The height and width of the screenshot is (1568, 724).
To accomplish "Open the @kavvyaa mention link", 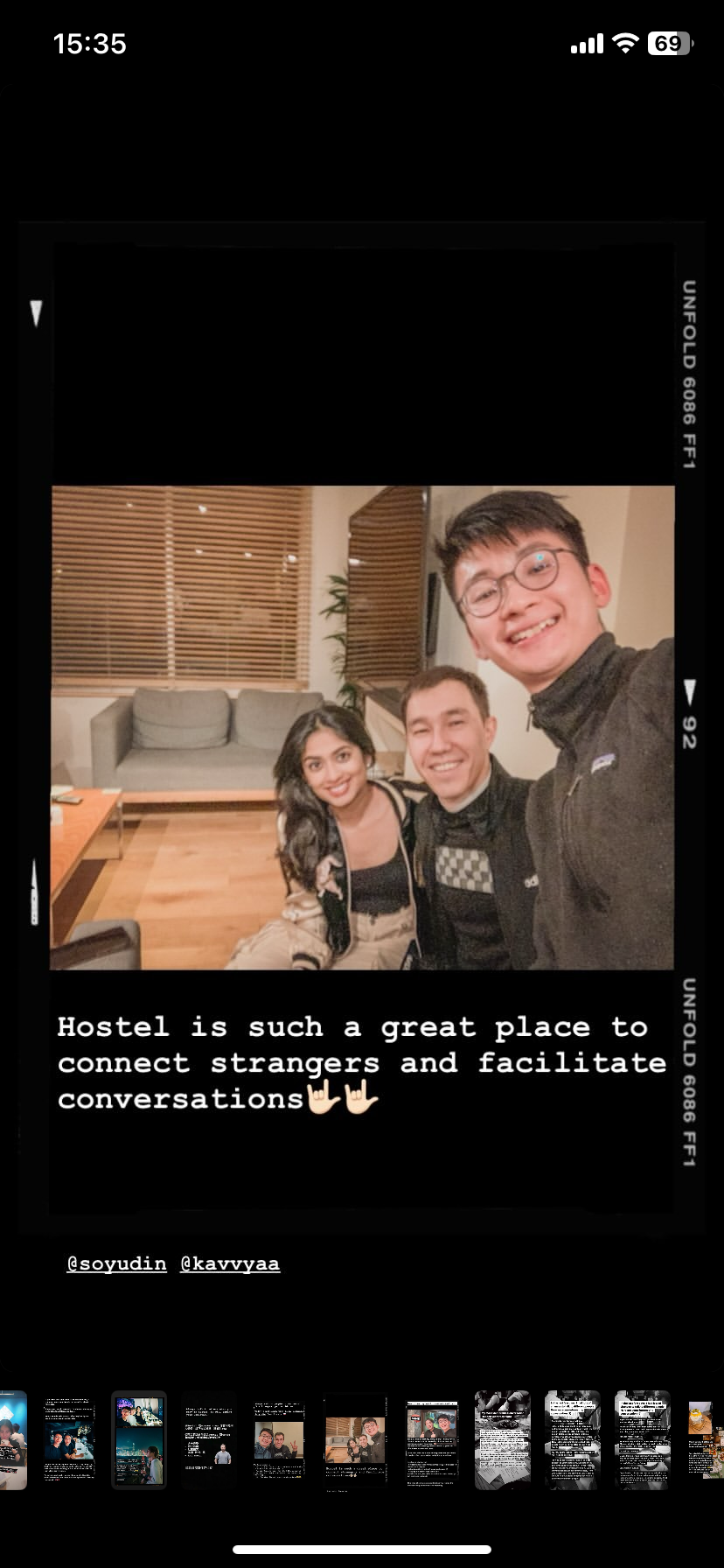I will click(x=230, y=1263).
